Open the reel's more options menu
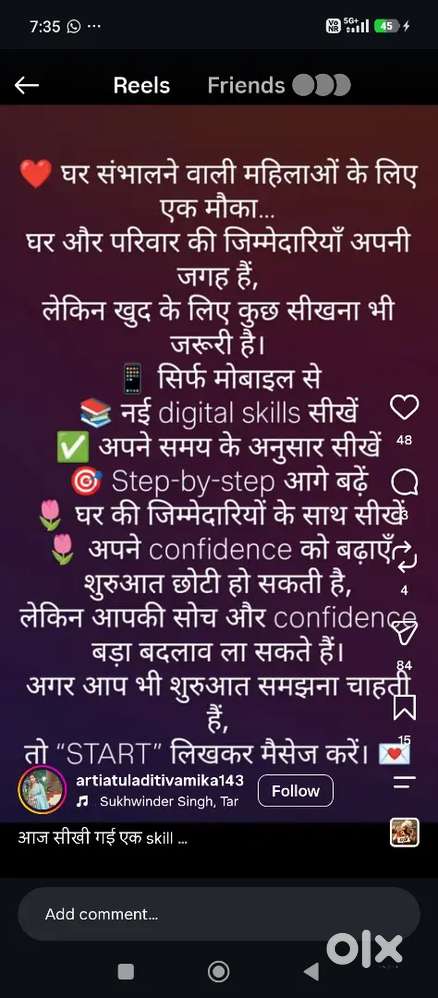The width and height of the screenshot is (438, 998). coord(404,782)
